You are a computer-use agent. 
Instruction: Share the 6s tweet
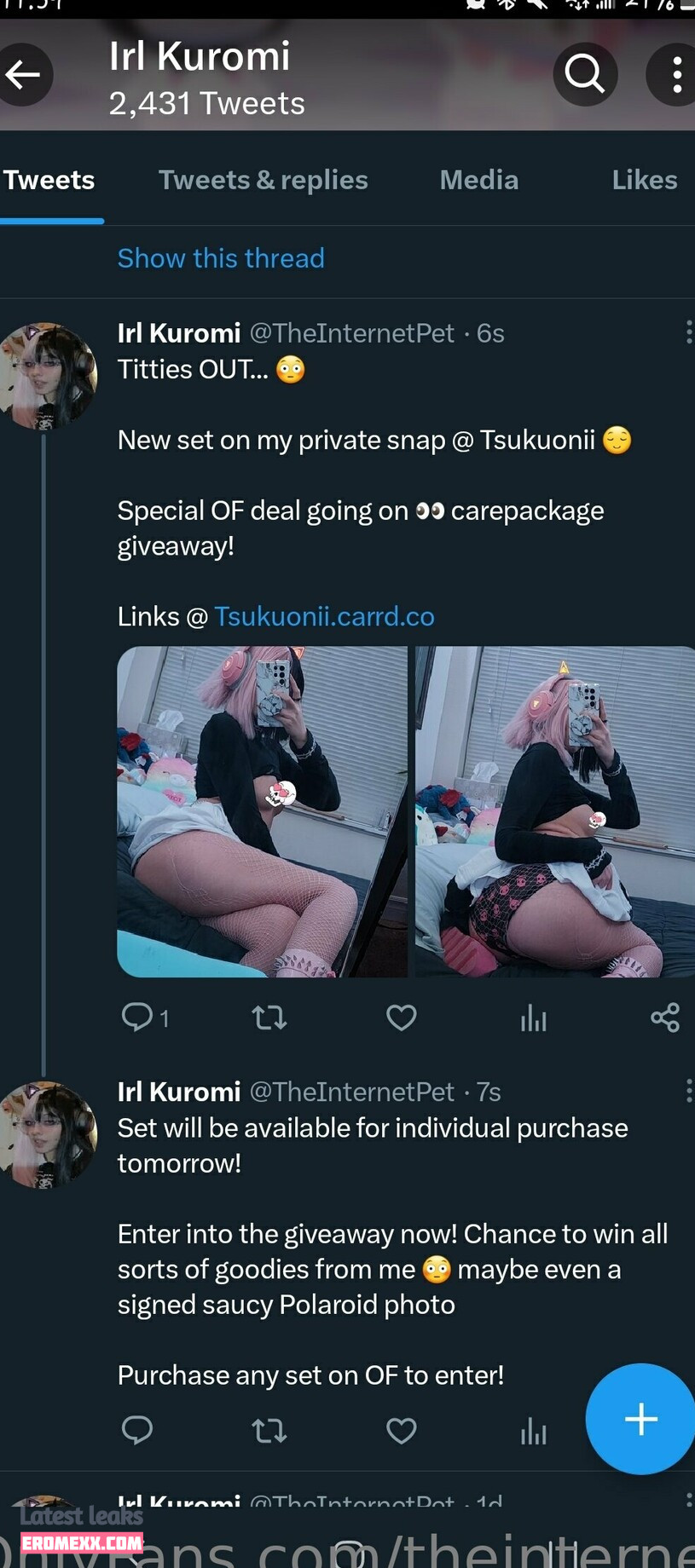[x=664, y=1017]
